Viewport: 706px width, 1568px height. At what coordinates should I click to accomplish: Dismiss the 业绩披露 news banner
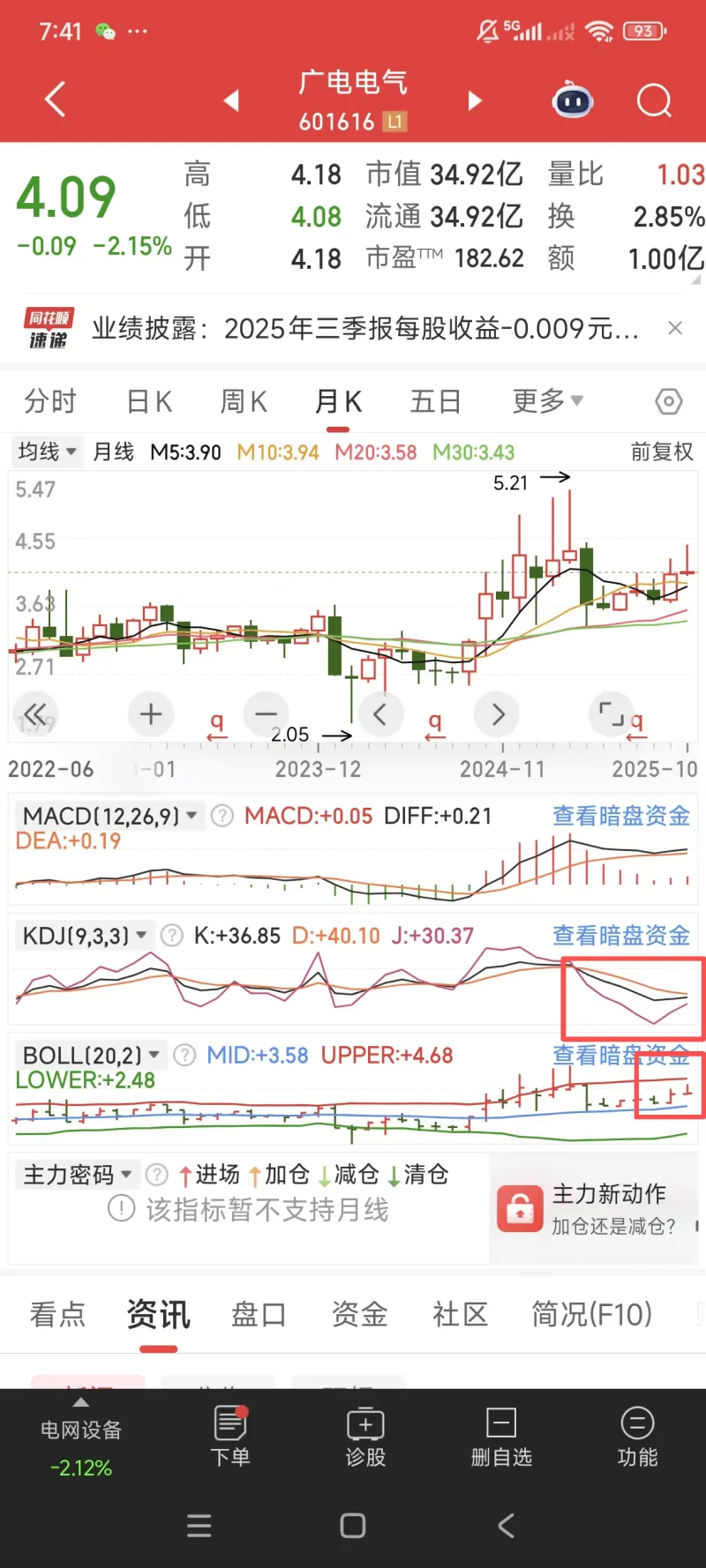pos(675,328)
